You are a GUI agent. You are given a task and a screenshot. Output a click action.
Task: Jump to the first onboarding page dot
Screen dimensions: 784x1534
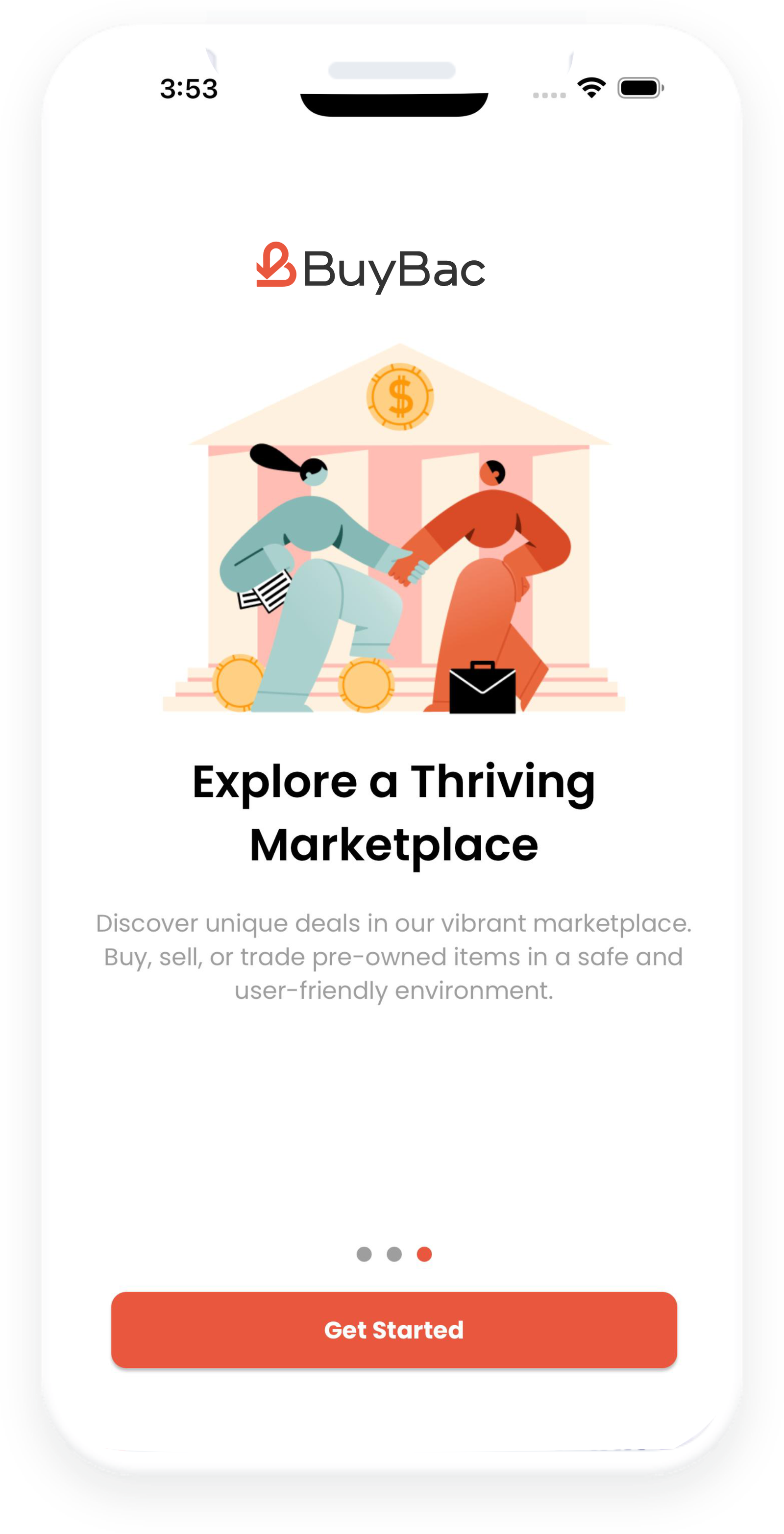pyautogui.click(x=364, y=1254)
